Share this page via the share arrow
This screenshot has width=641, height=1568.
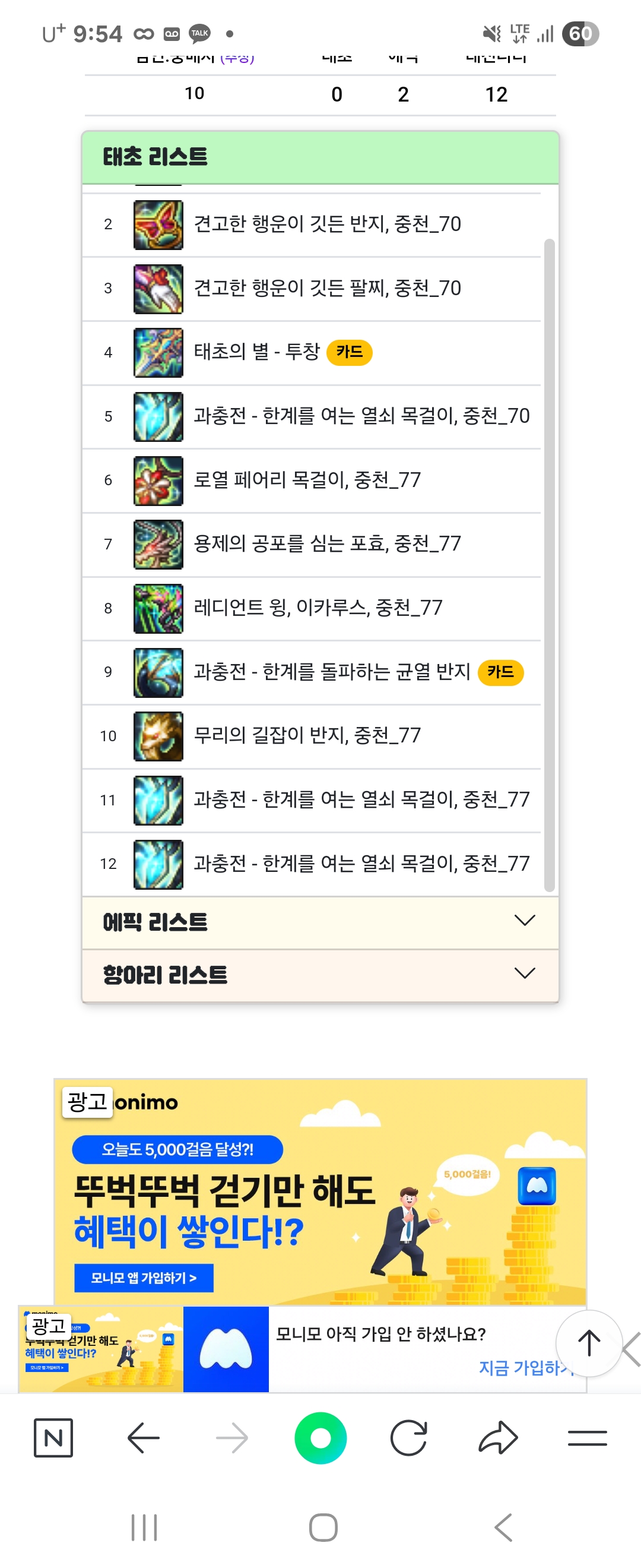498,1438
